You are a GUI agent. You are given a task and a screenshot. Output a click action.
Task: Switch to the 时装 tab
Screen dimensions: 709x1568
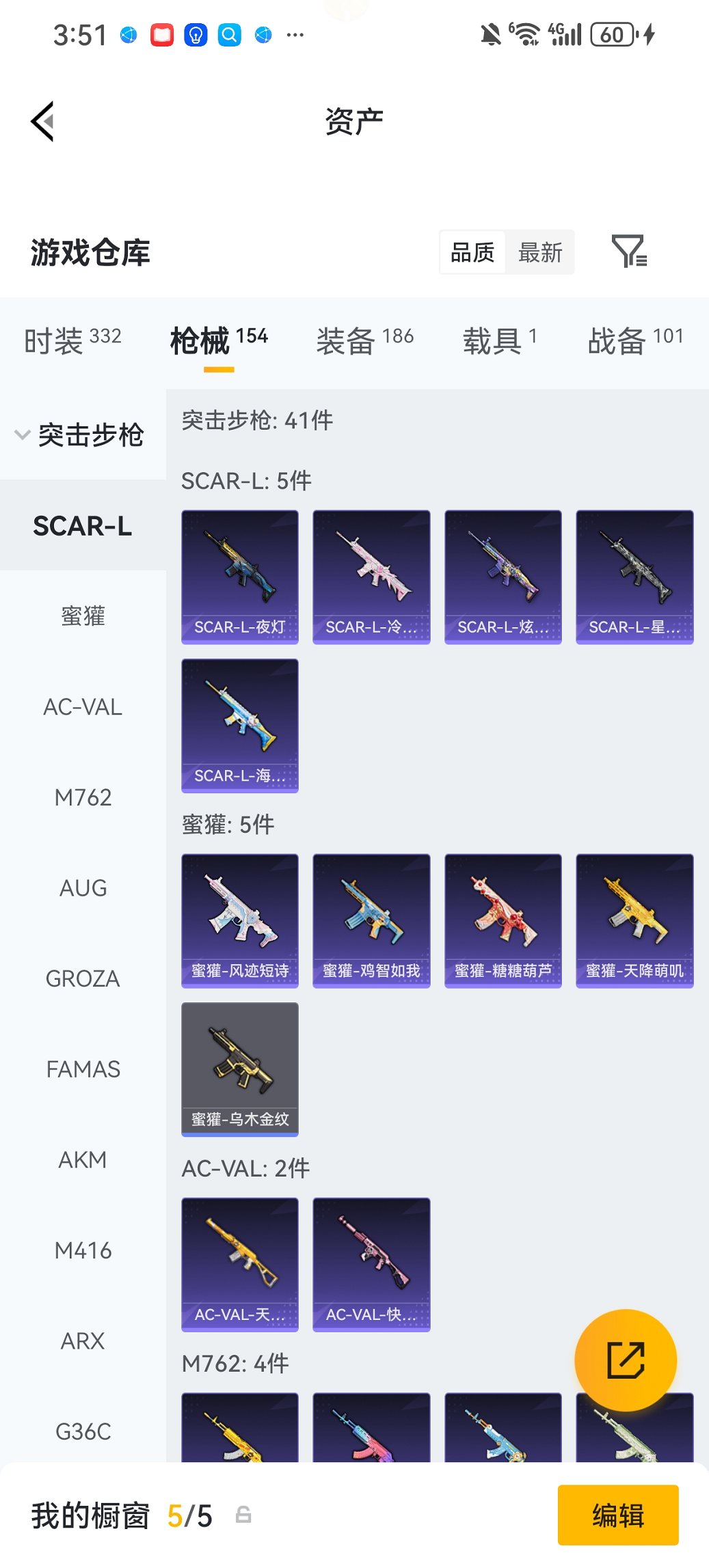point(72,340)
